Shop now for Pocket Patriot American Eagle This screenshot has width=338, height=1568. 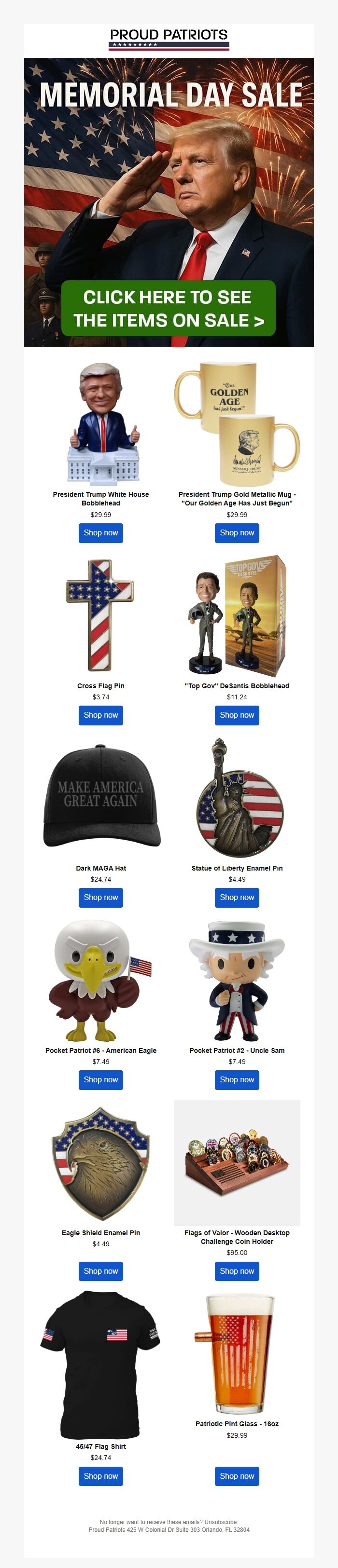100,1079
